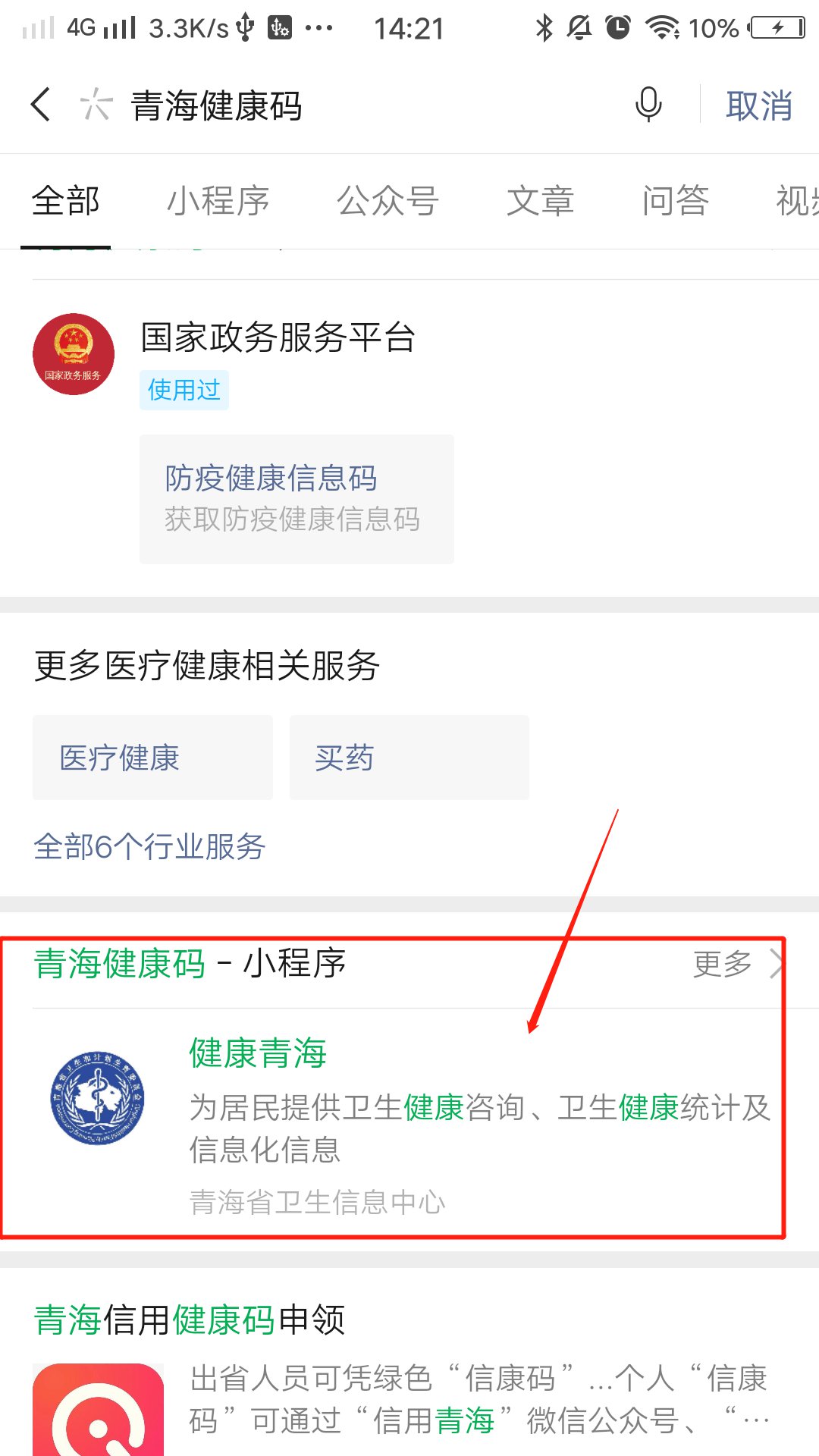Go back from search results
This screenshot has height=1456, width=819.
point(41,105)
